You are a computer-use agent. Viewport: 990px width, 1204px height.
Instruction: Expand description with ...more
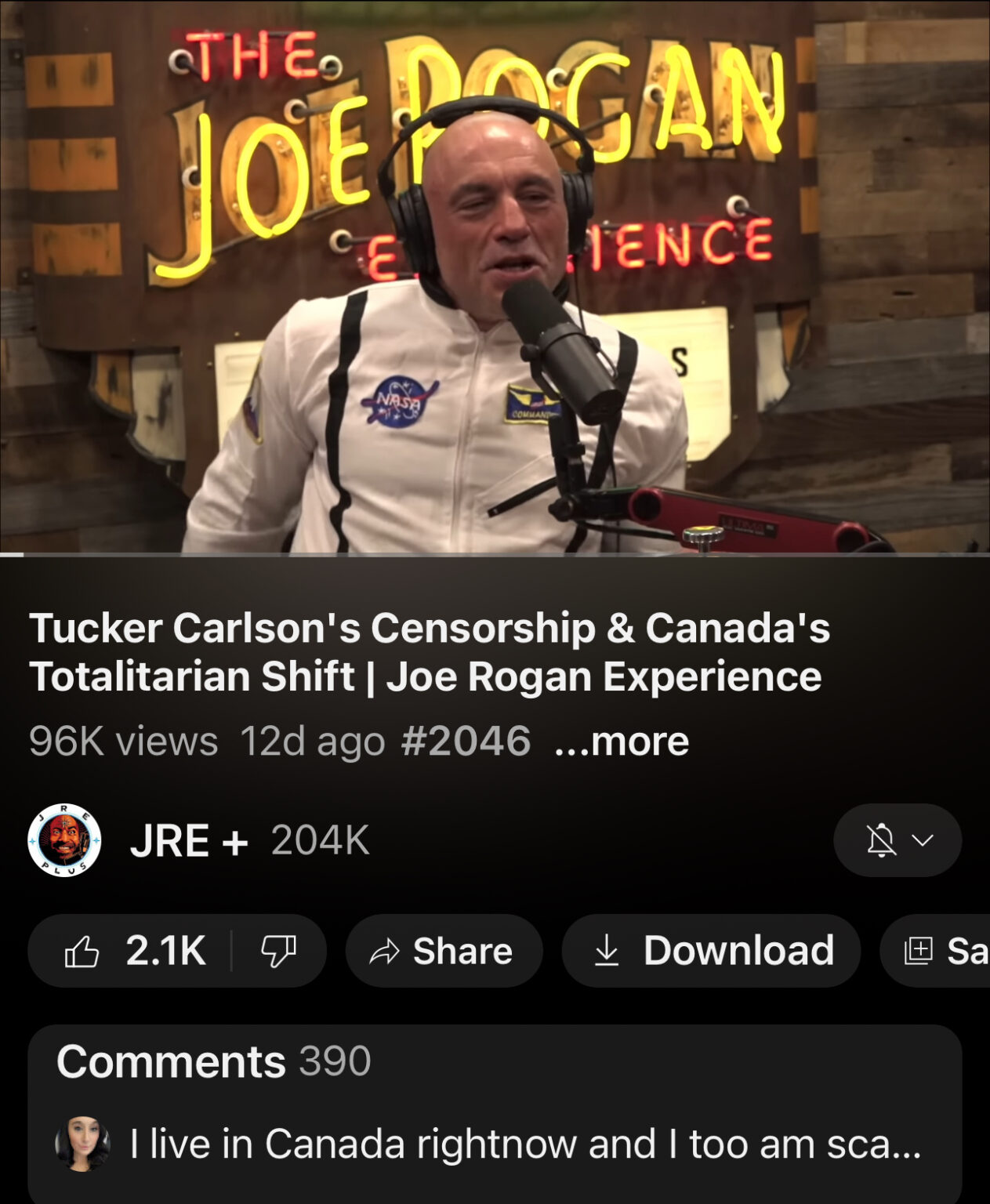pyautogui.click(x=622, y=741)
